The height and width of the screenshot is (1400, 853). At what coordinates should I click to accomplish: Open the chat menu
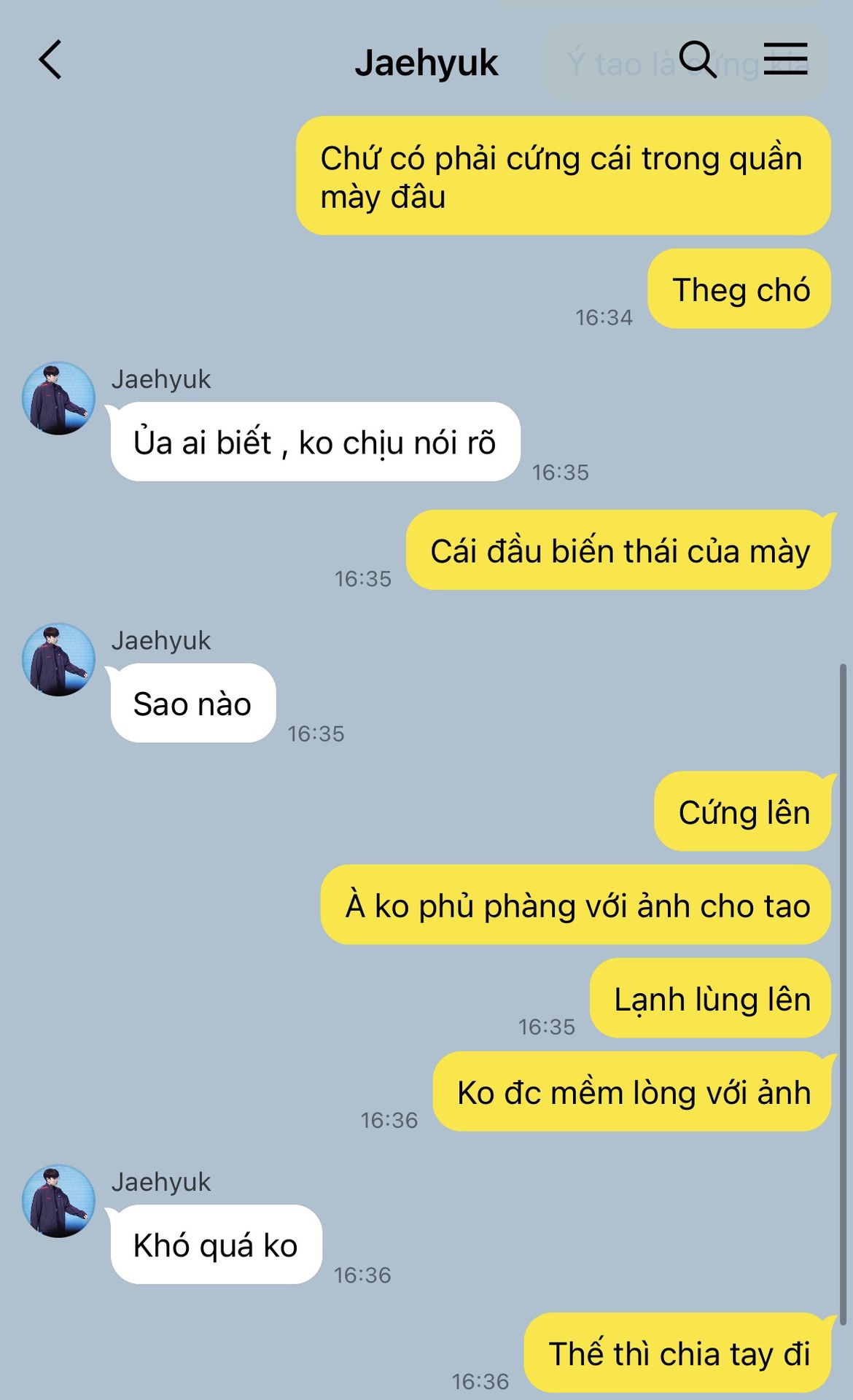pyautogui.click(x=785, y=58)
